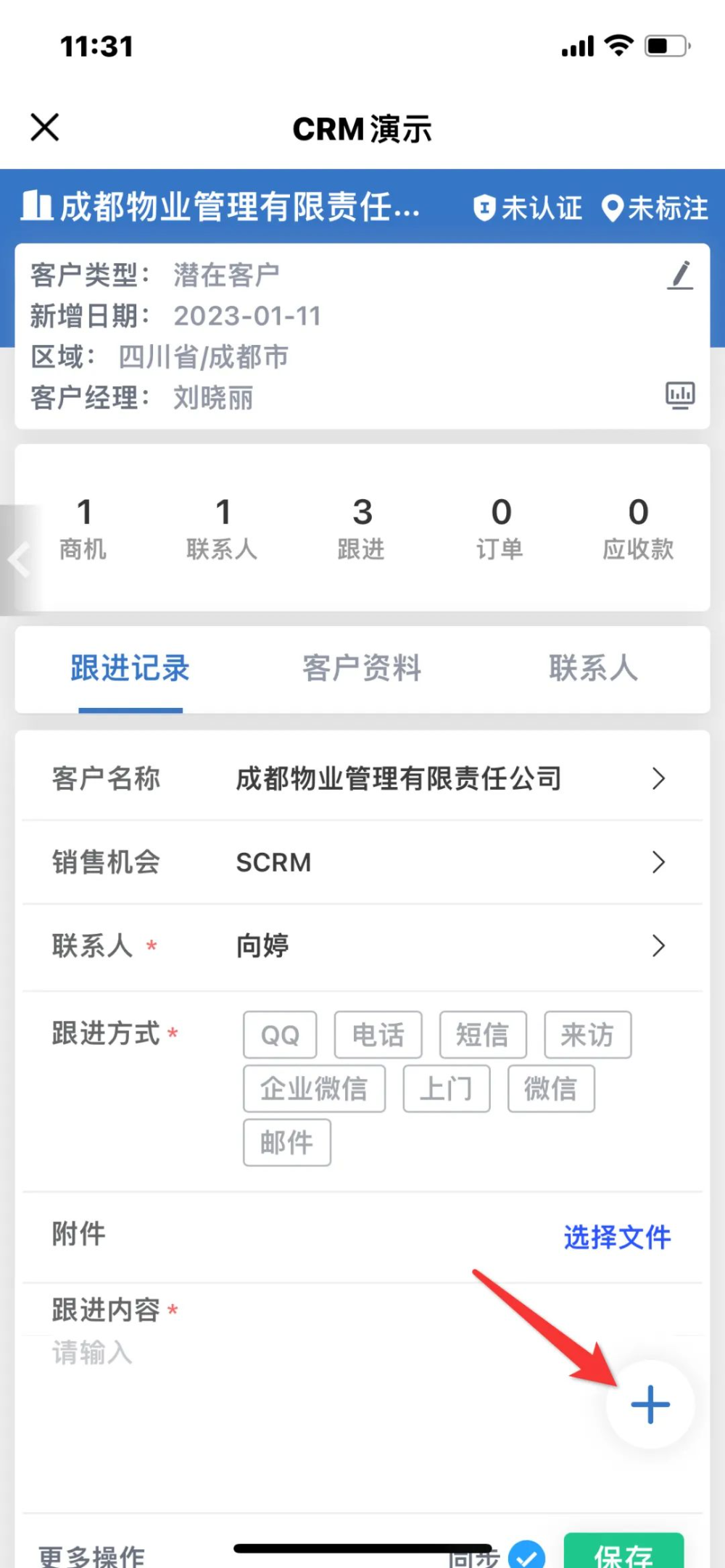
Task: Open the 应收款 count
Action: tap(639, 529)
